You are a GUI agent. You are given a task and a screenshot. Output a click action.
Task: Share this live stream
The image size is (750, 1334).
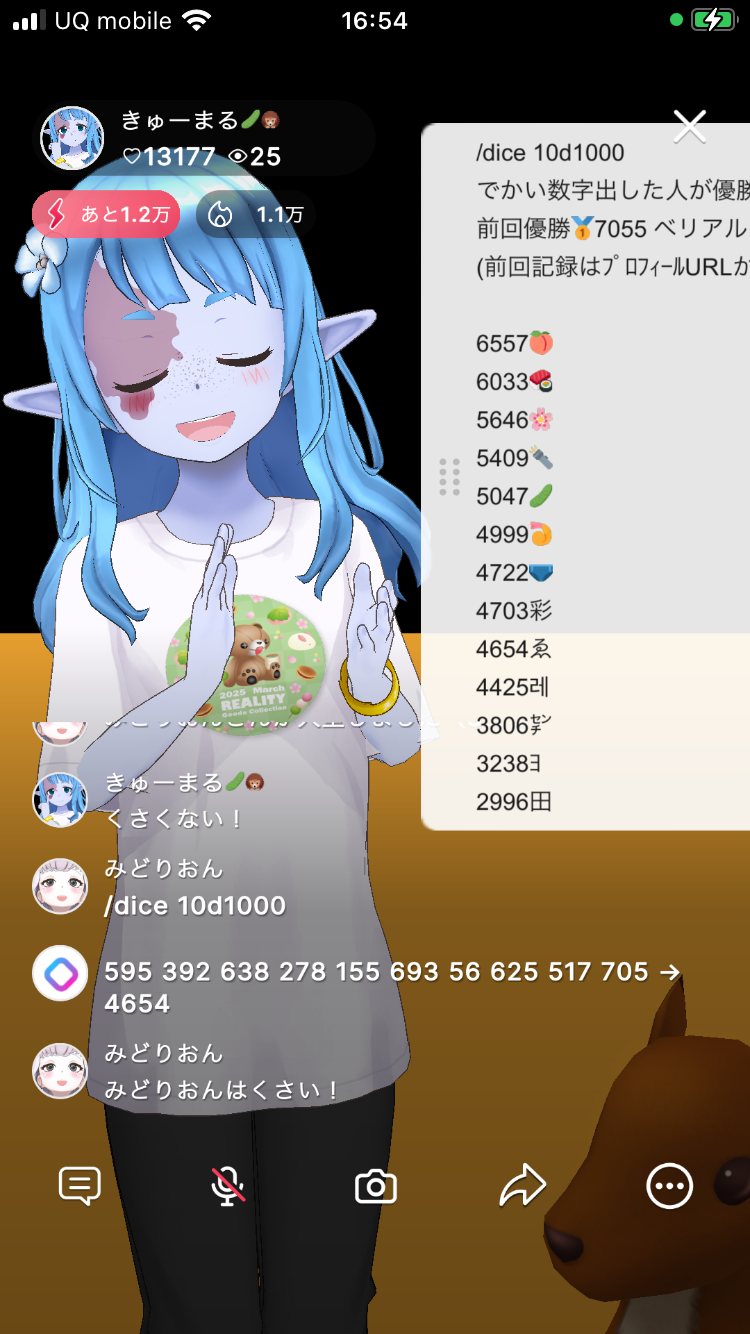[x=522, y=1187]
